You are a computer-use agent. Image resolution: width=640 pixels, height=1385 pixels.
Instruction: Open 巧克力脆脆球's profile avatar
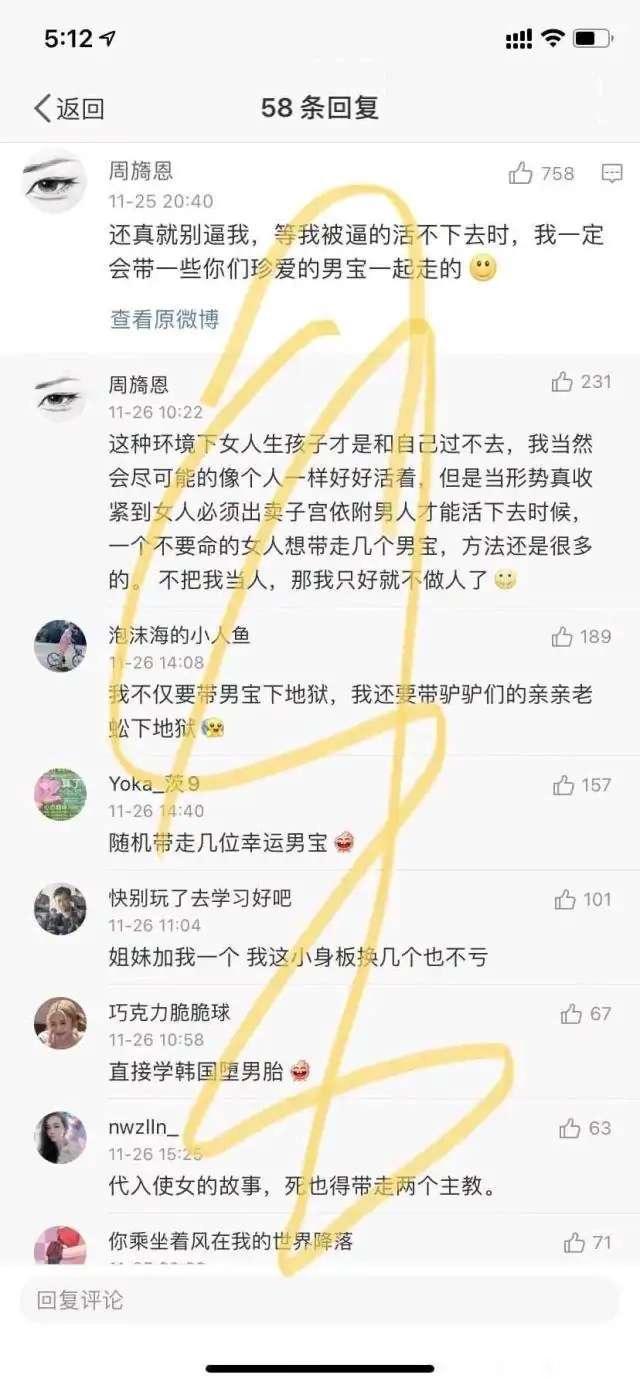click(x=60, y=1023)
